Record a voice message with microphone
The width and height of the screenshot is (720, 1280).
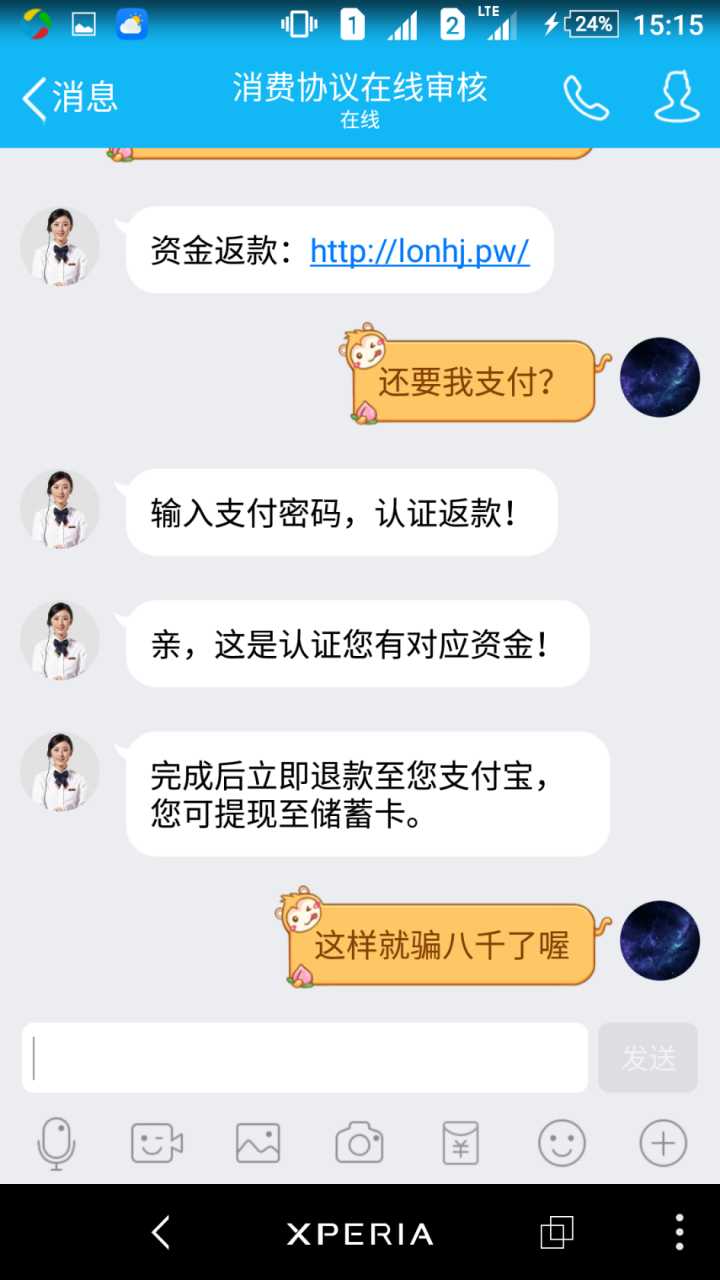pyautogui.click(x=56, y=1143)
